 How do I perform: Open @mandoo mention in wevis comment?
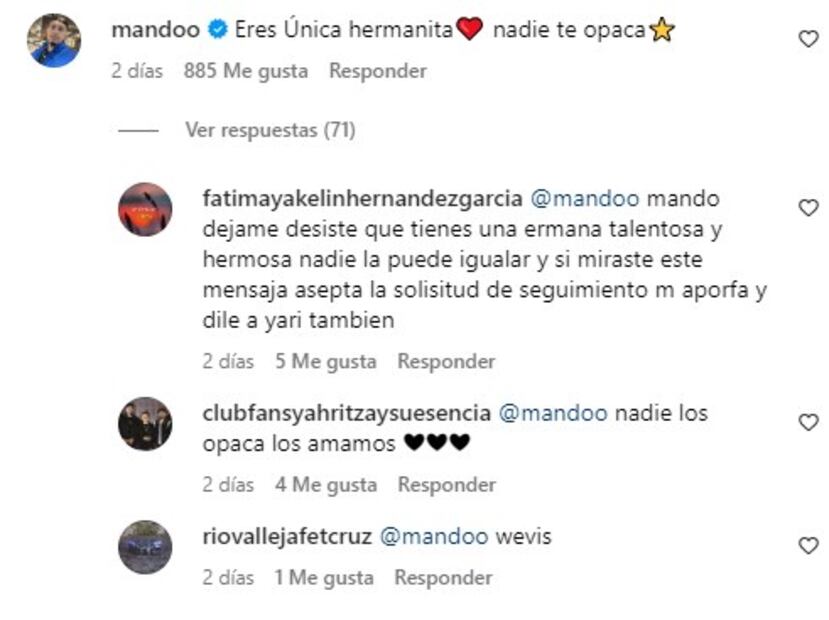[x=434, y=537]
